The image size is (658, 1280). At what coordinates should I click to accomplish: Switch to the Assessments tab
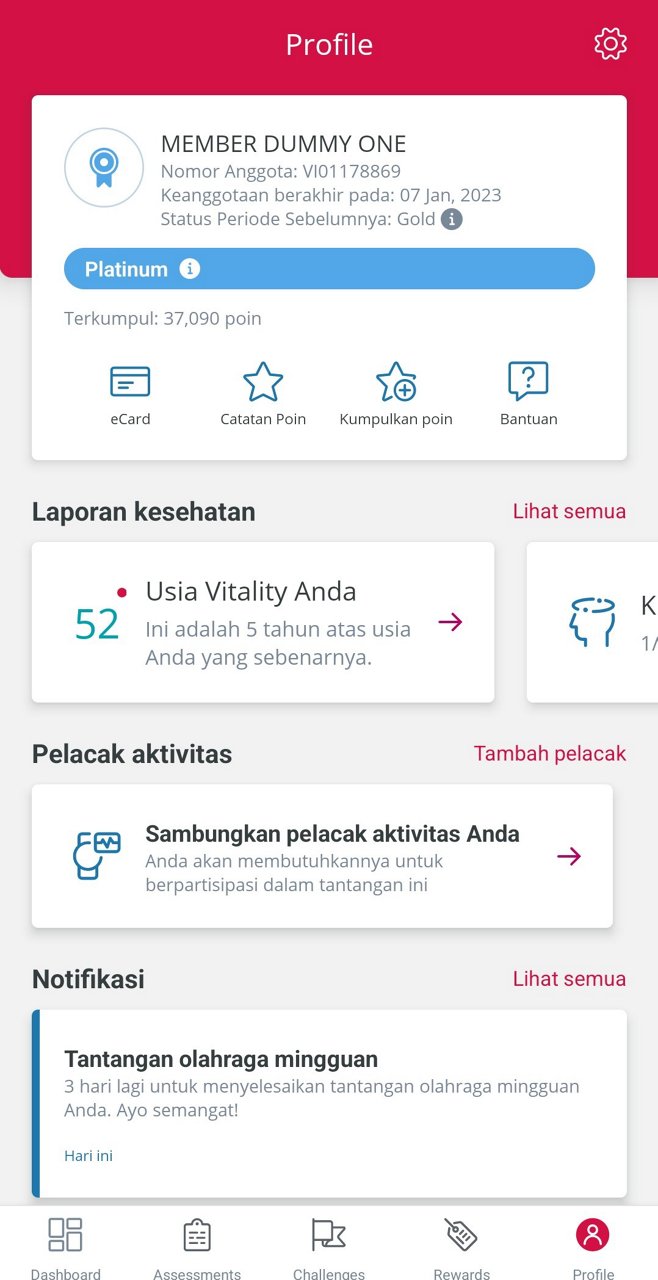pyautogui.click(x=197, y=1247)
